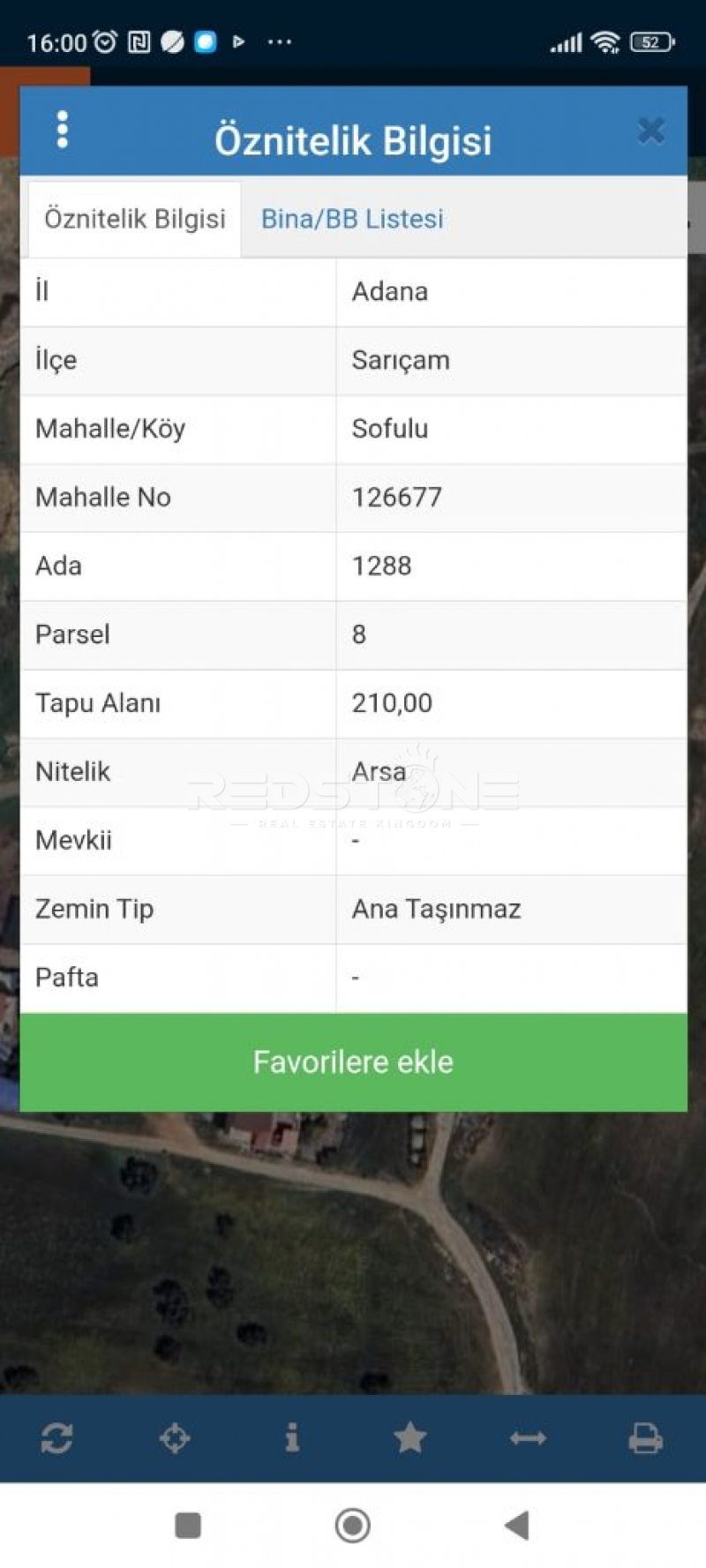Tap the crosshair location icon
The height and width of the screenshot is (1568, 706).
pyautogui.click(x=175, y=1438)
